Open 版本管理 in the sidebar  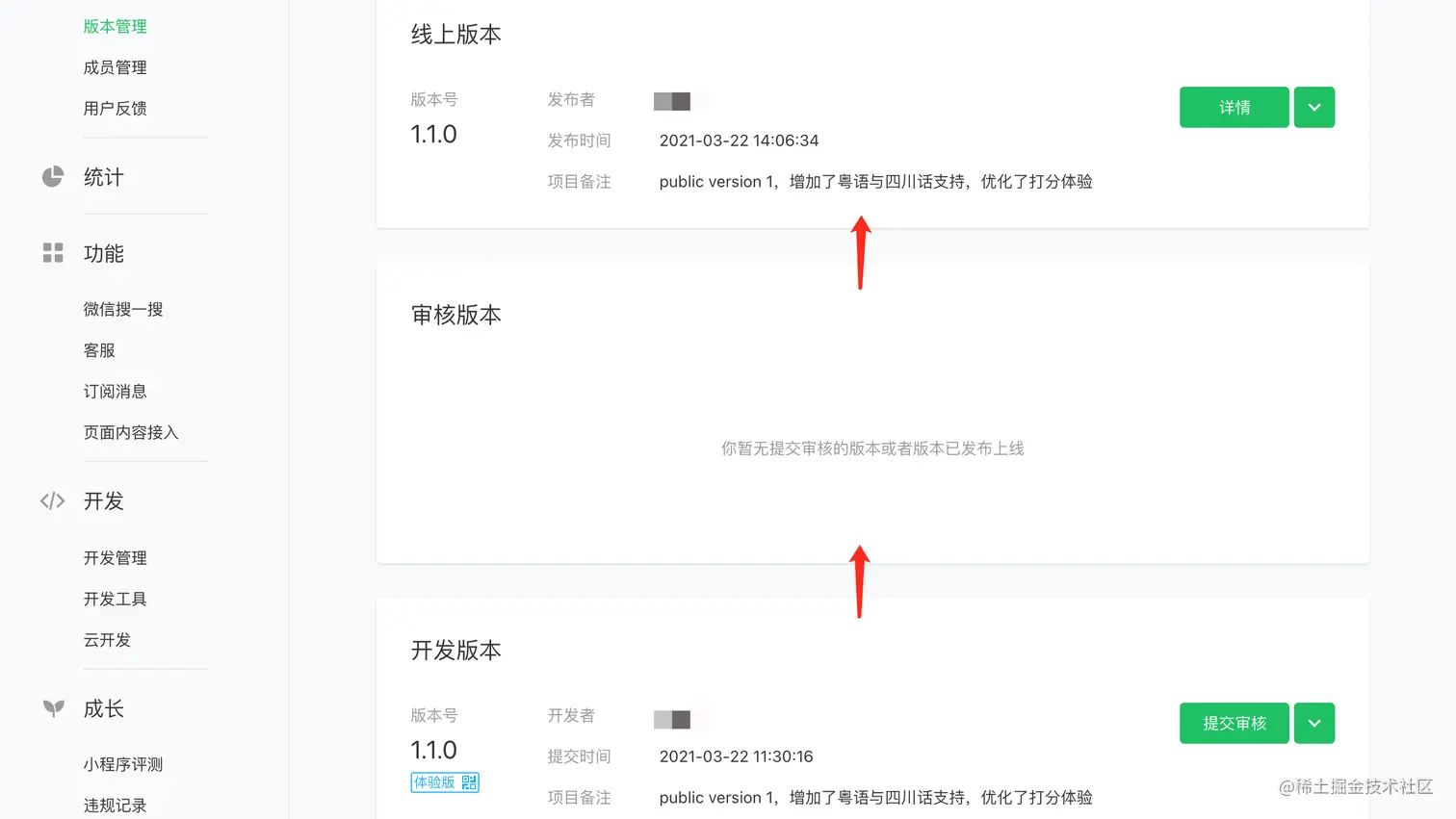115,26
